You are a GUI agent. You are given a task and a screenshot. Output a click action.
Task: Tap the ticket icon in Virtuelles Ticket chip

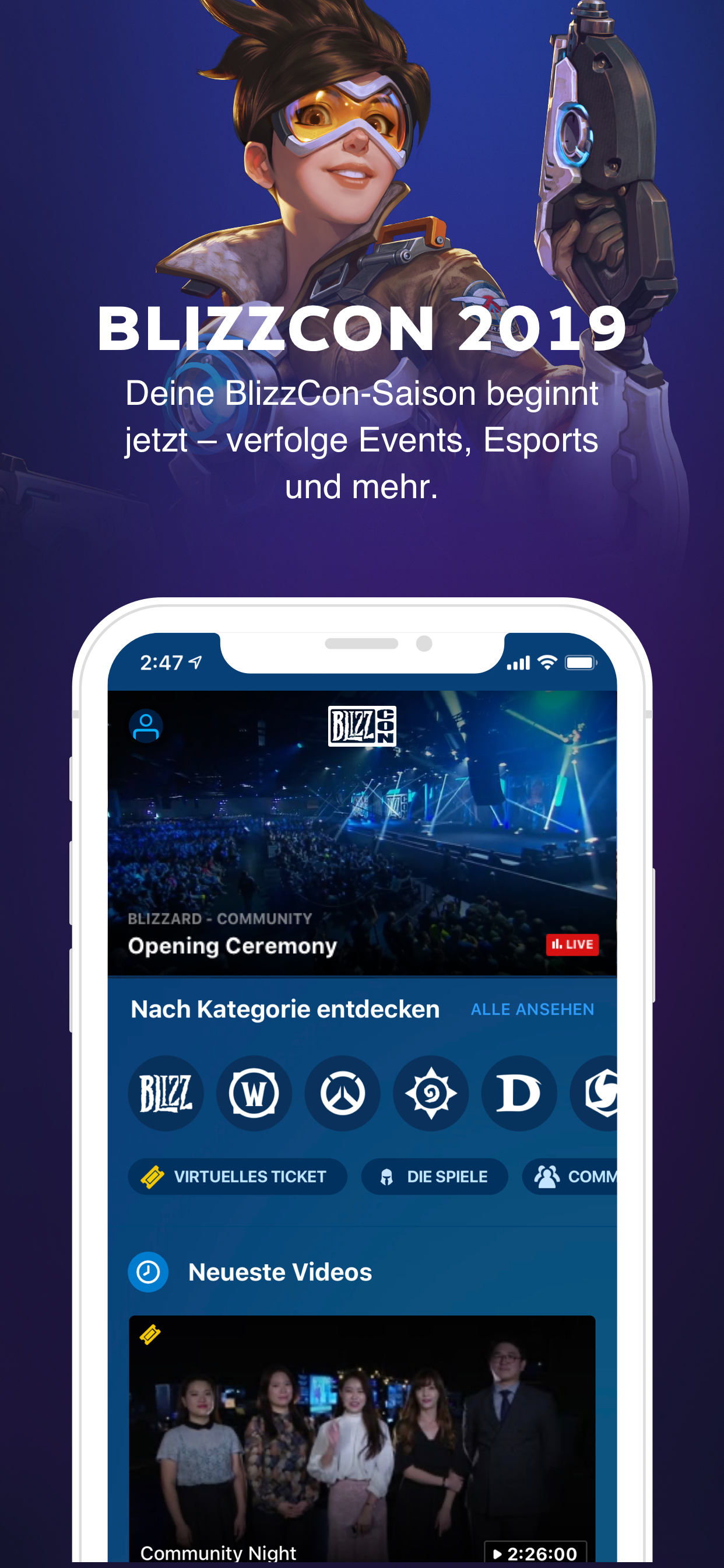pyautogui.click(x=152, y=1177)
